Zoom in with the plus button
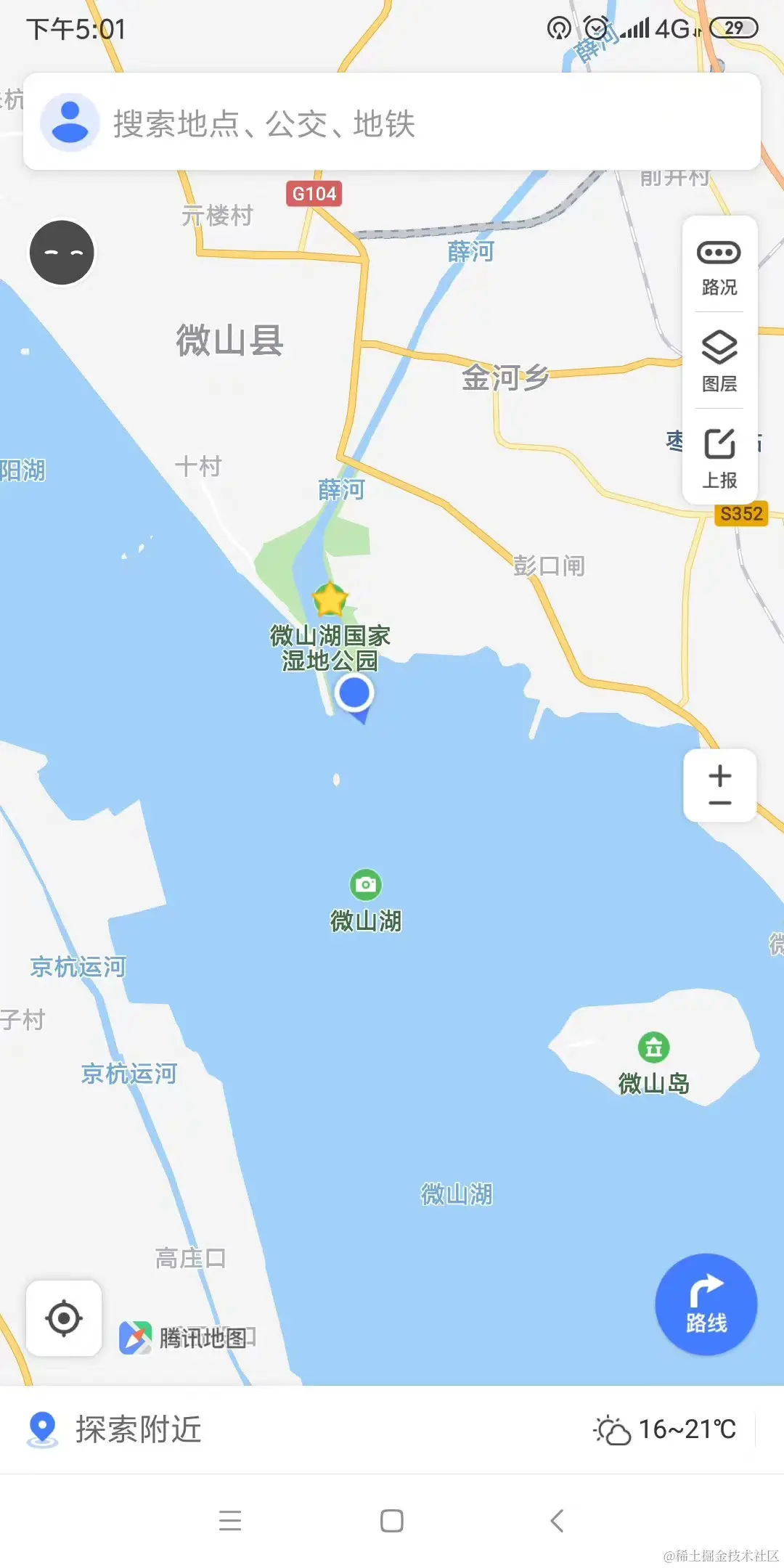 (x=719, y=775)
